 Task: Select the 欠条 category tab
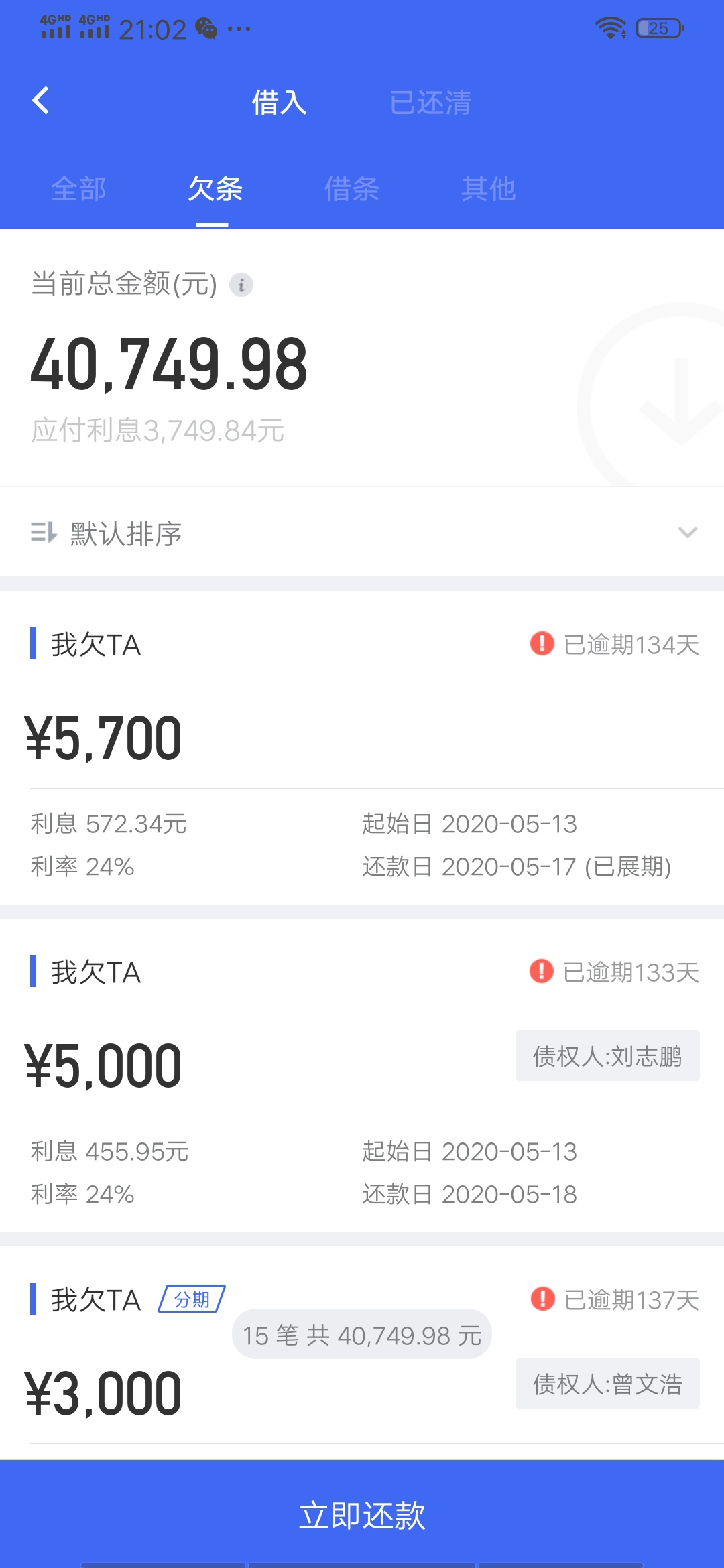point(215,189)
